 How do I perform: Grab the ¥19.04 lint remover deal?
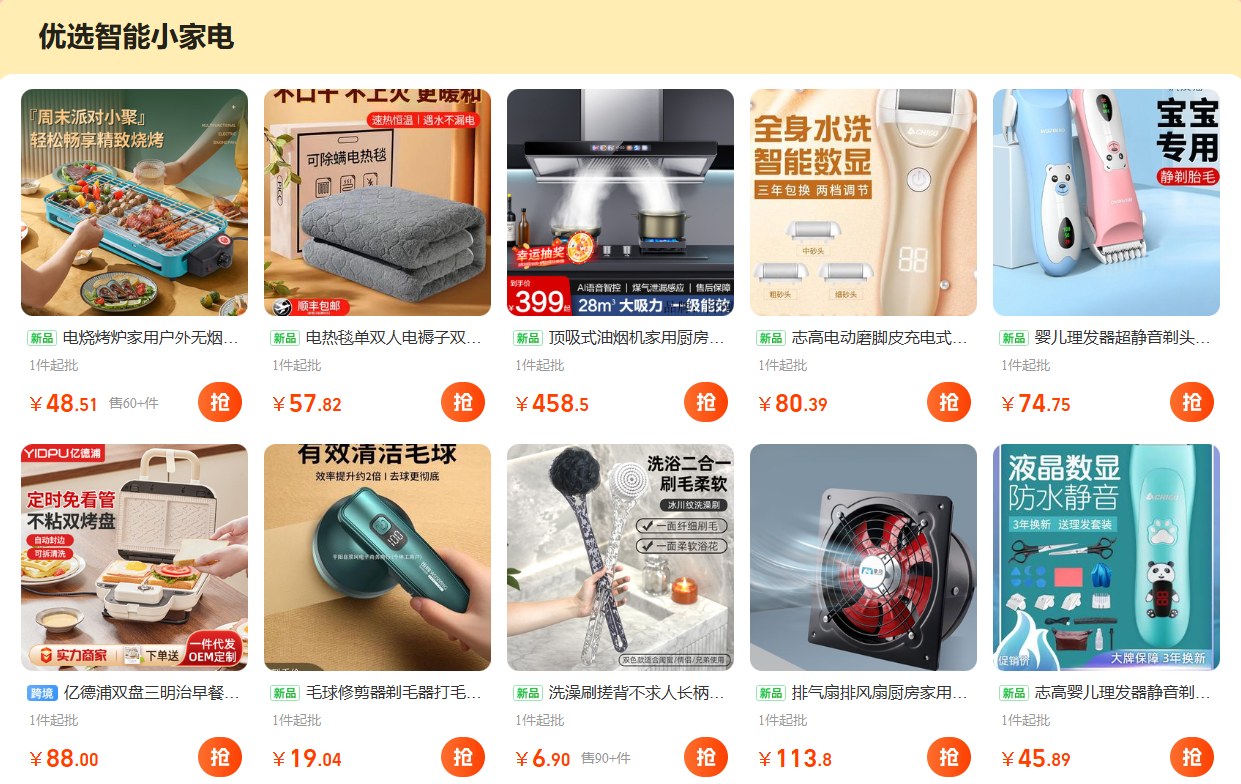point(463,757)
